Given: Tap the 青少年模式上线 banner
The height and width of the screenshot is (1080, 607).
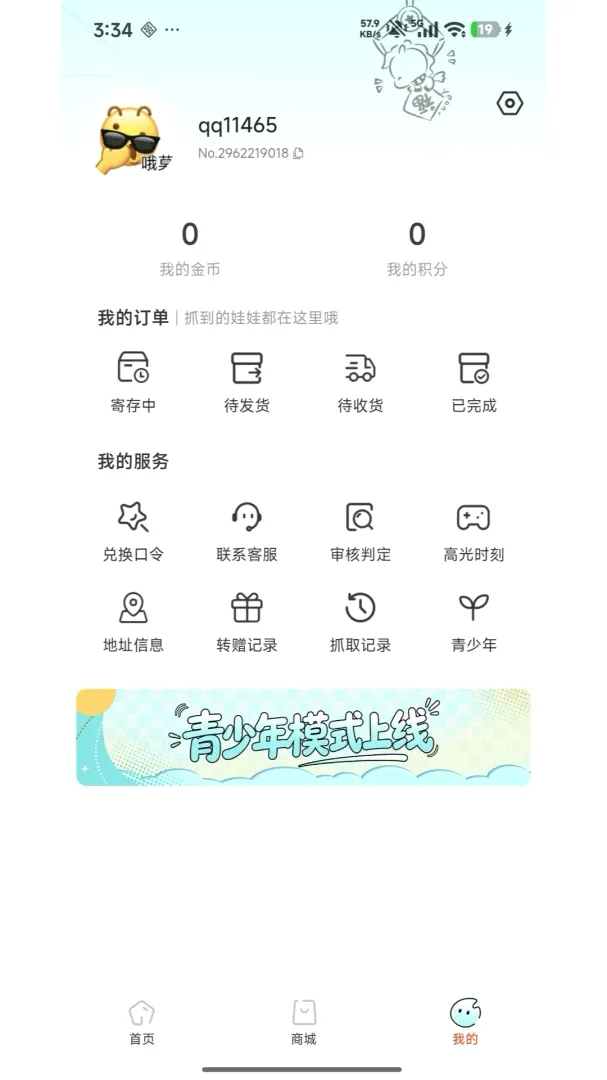Looking at the screenshot, I should (x=303, y=737).
